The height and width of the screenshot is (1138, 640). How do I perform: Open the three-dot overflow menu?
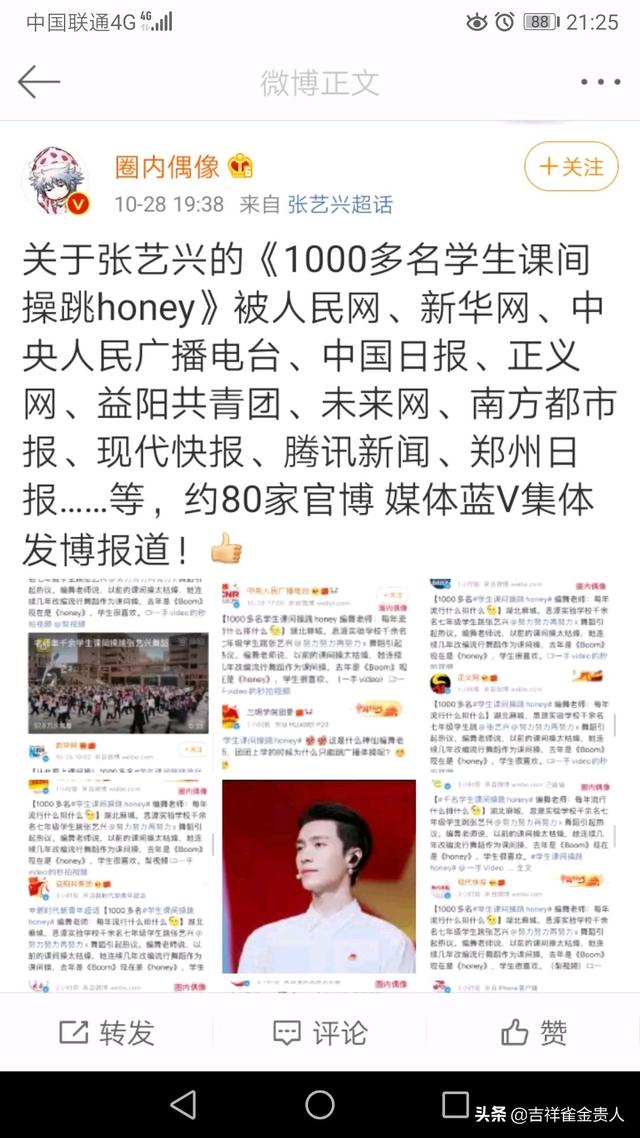600,82
